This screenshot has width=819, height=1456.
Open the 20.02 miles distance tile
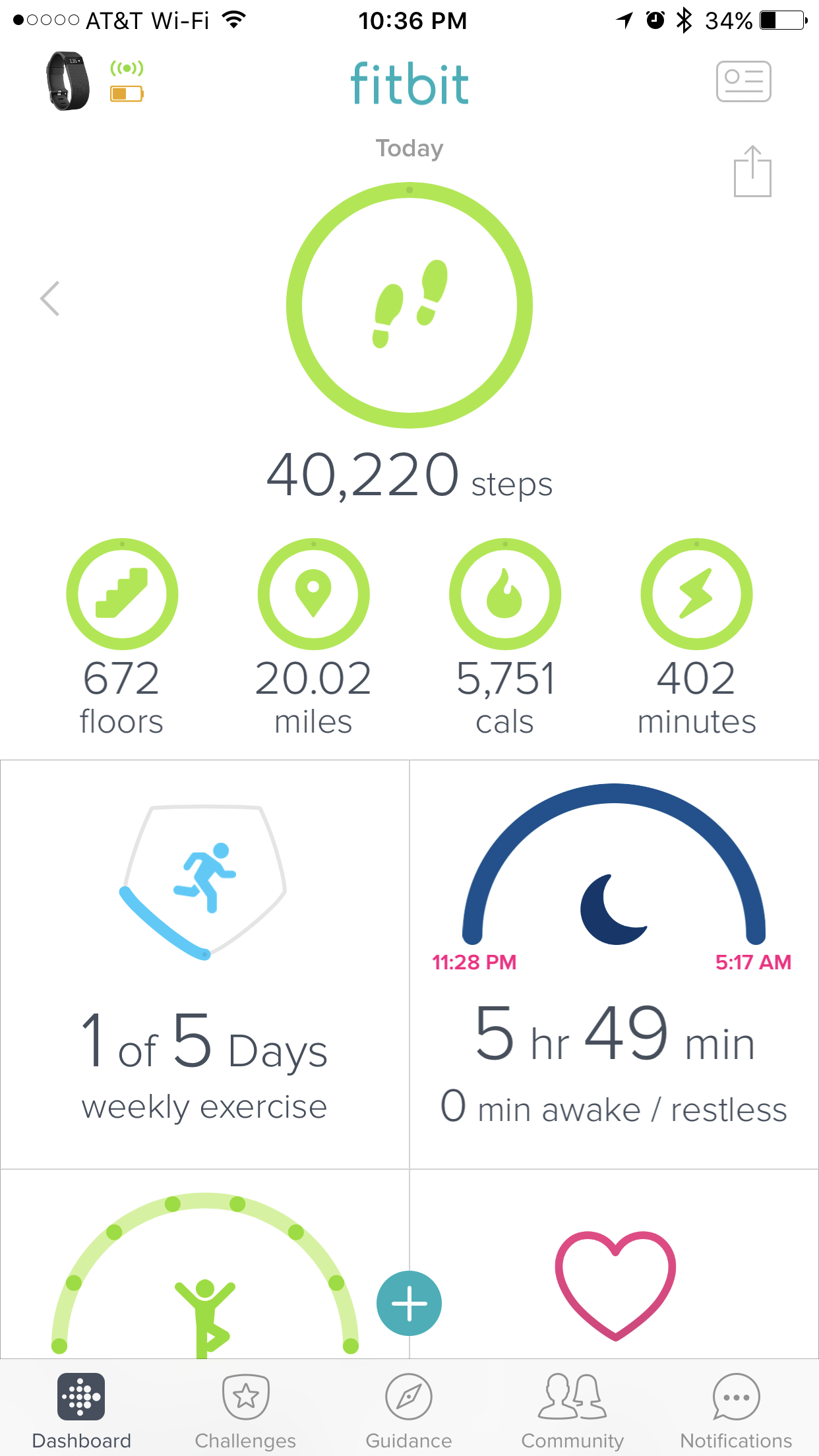coord(313,637)
